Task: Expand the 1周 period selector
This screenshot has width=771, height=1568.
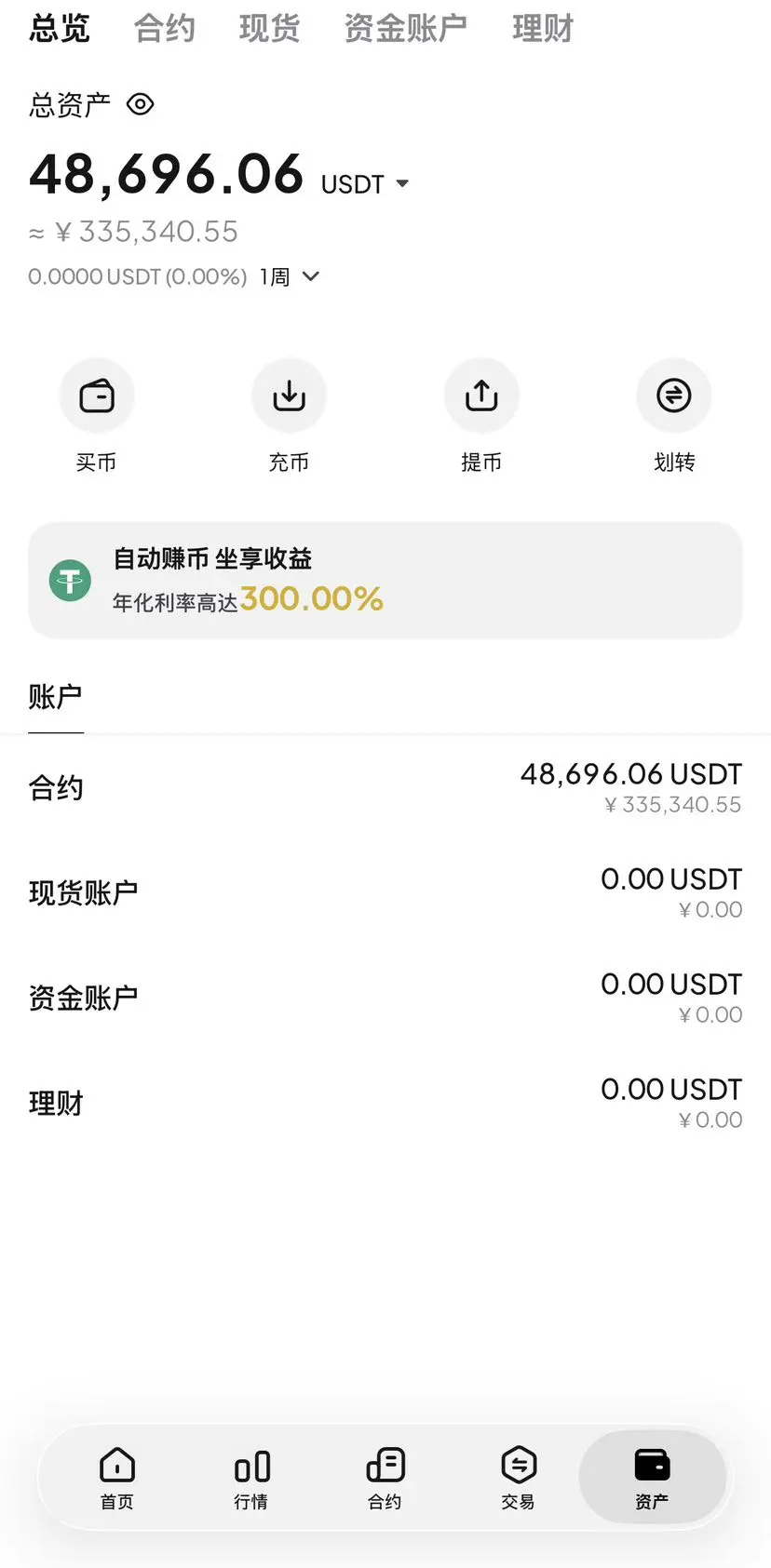Action: (290, 276)
